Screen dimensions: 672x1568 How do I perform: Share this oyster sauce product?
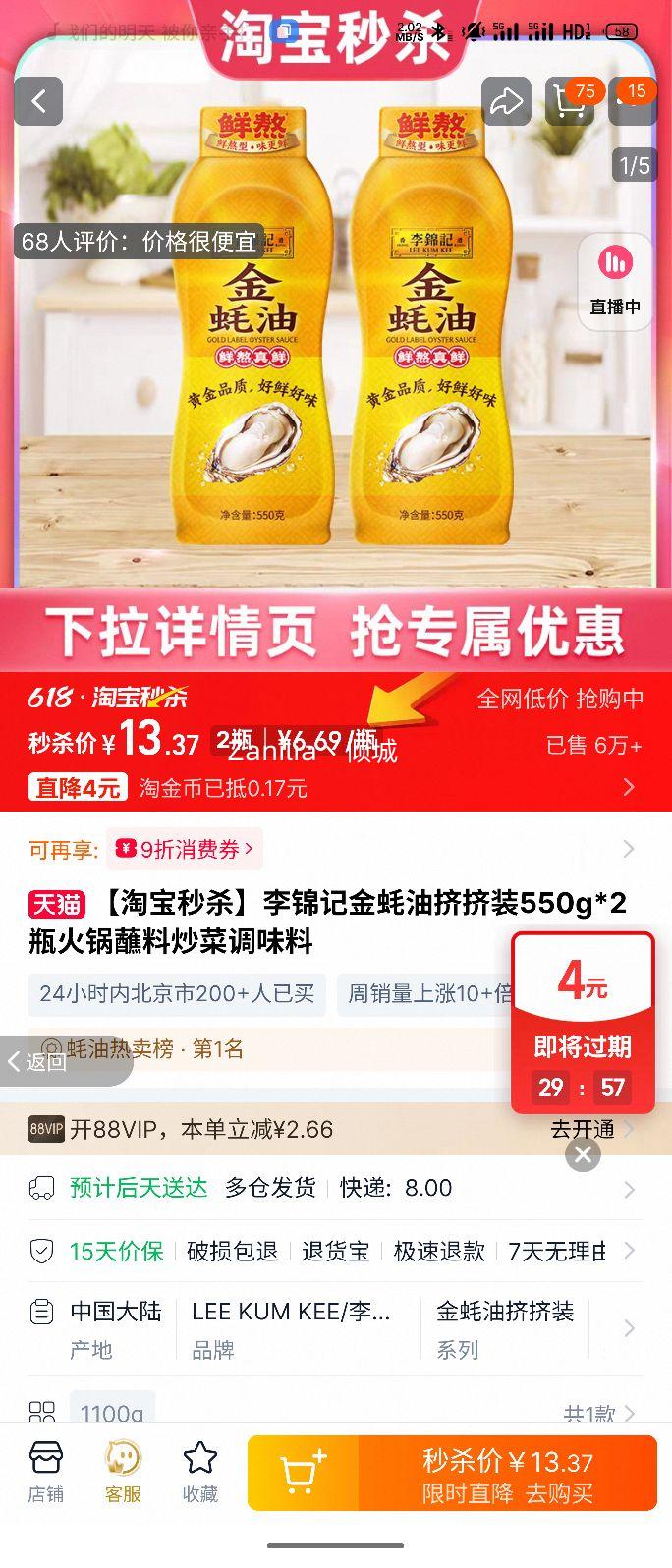coord(506,101)
